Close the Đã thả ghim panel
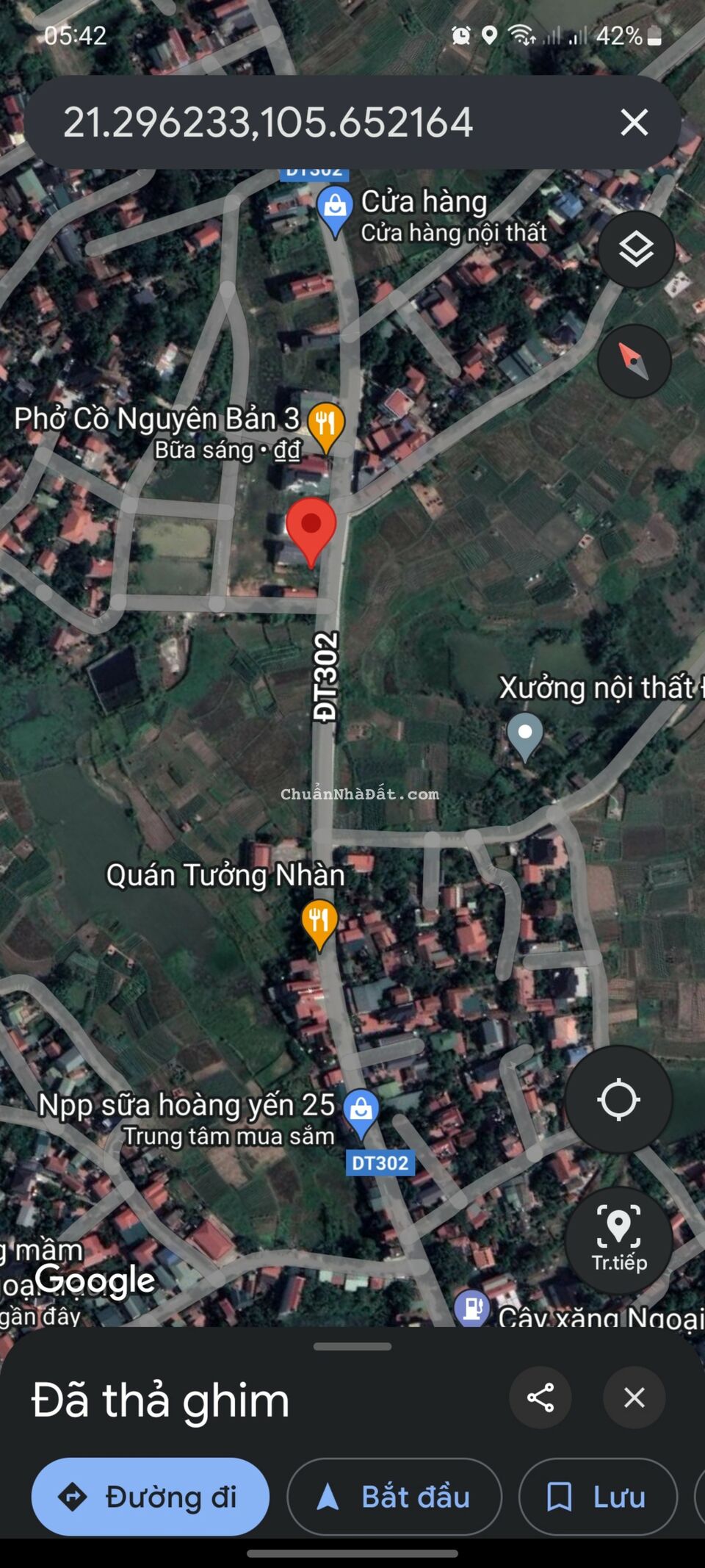 pos(636,1398)
